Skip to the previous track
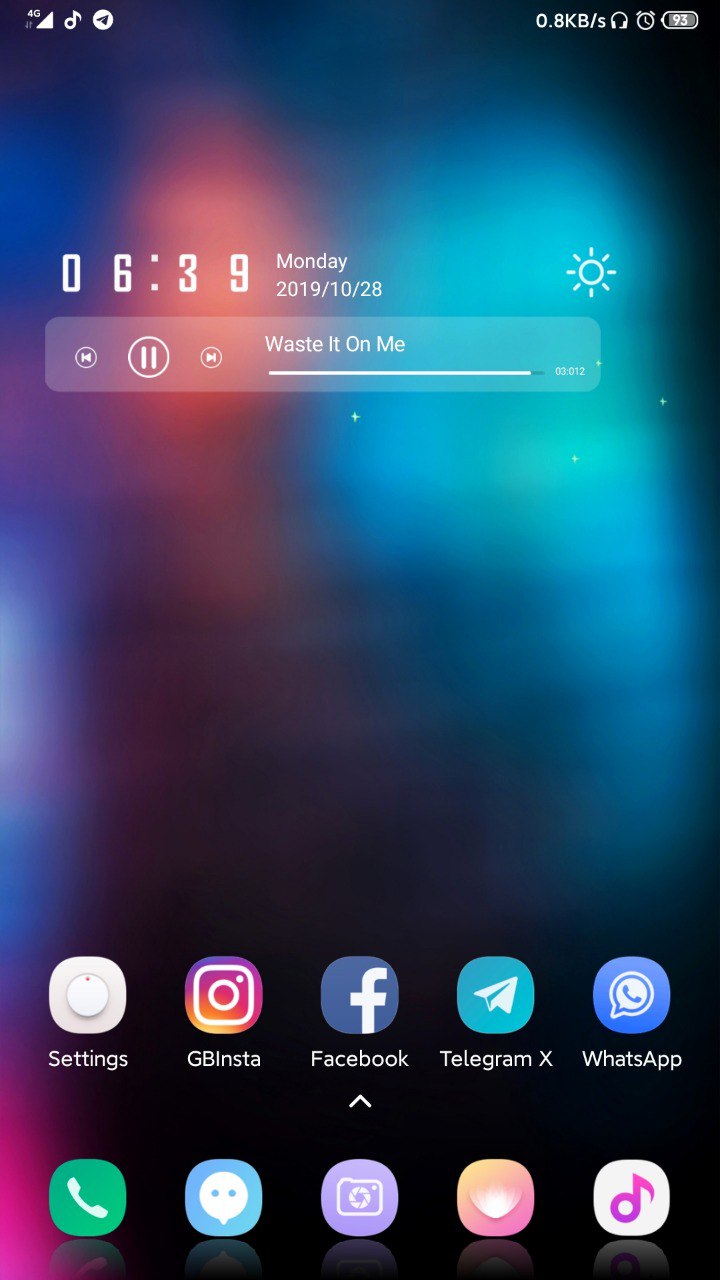The image size is (720, 1280). coord(87,357)
